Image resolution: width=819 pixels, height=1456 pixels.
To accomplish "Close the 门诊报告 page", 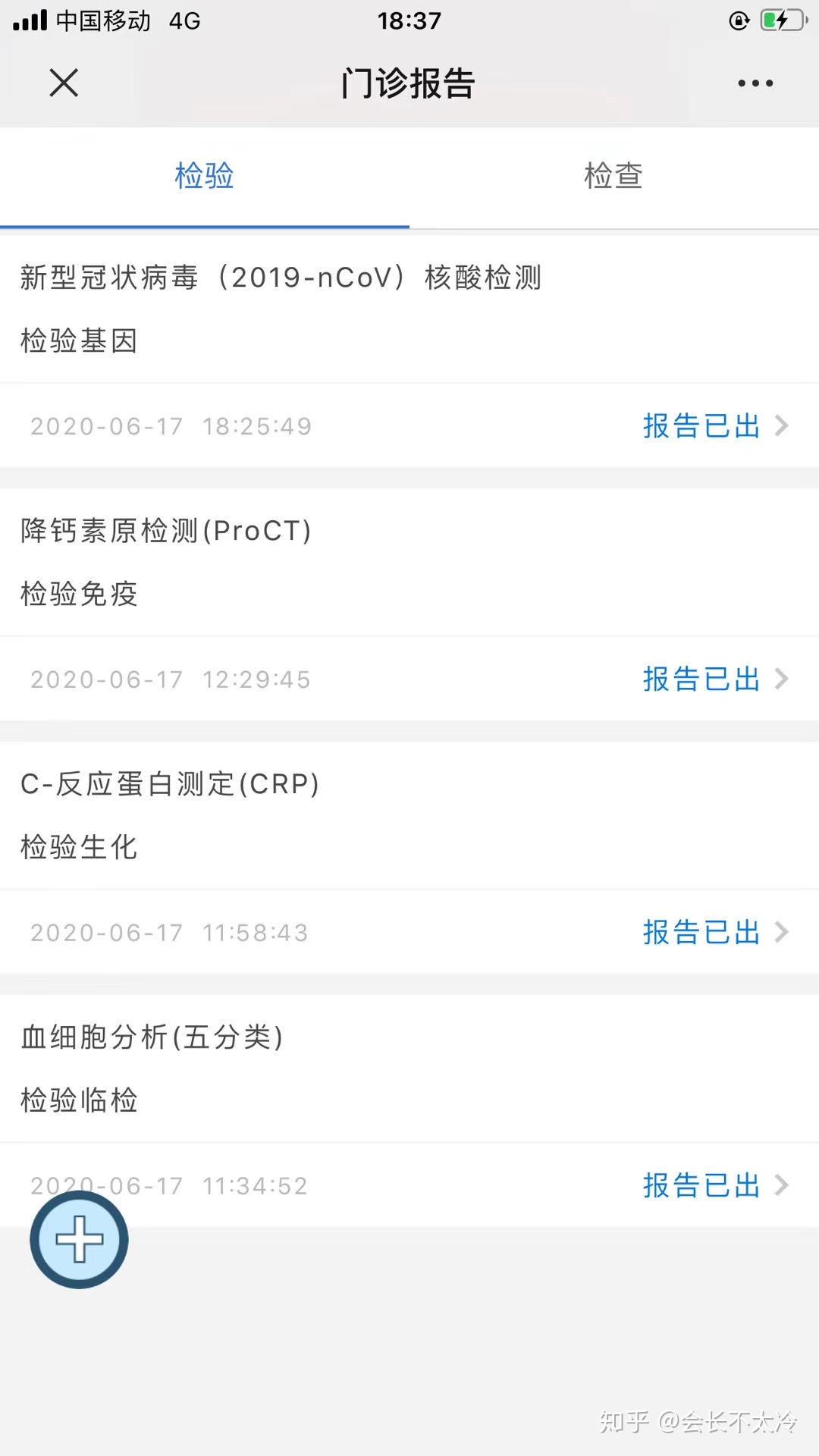I will click(64, 83).
